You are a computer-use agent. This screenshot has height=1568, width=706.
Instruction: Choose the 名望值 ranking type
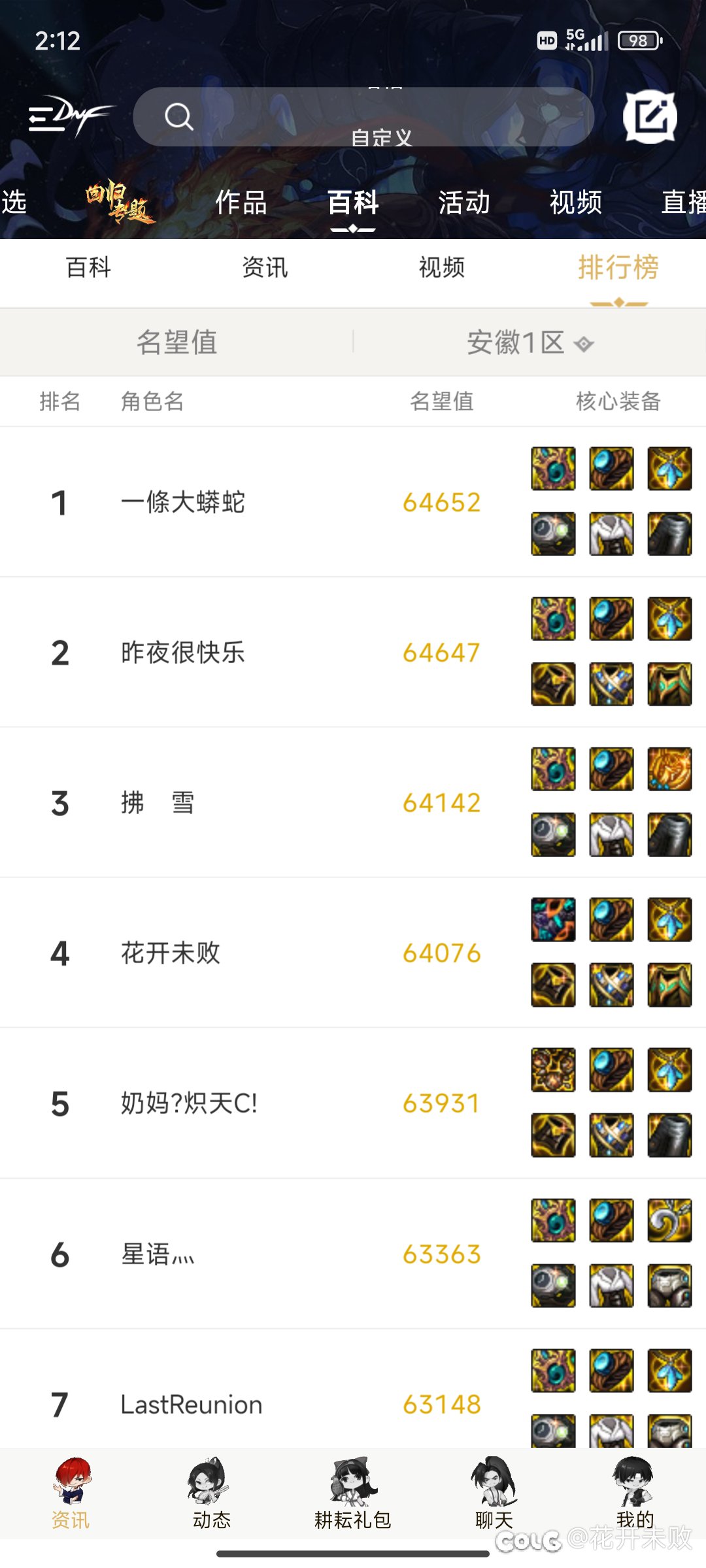176,342
